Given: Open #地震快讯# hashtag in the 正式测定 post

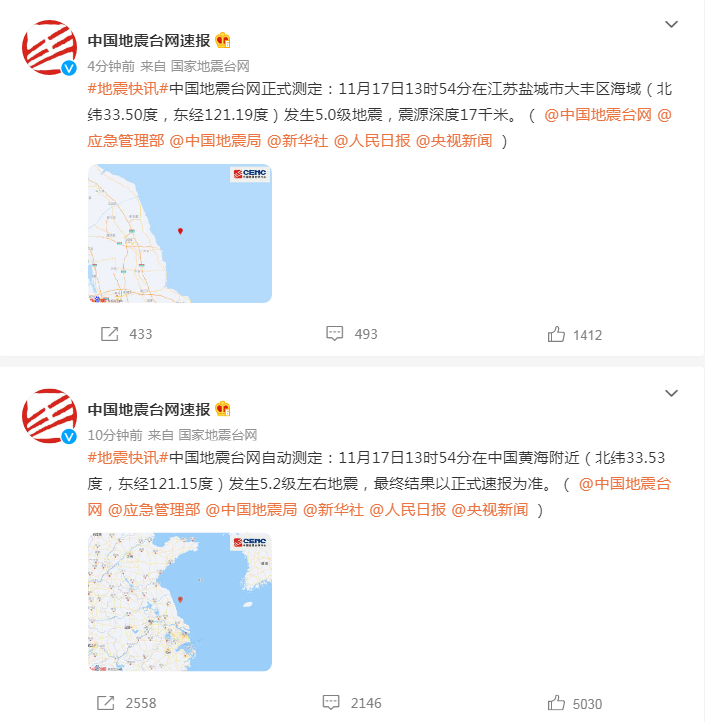Looking at the screenshot, I should (122, 89).
